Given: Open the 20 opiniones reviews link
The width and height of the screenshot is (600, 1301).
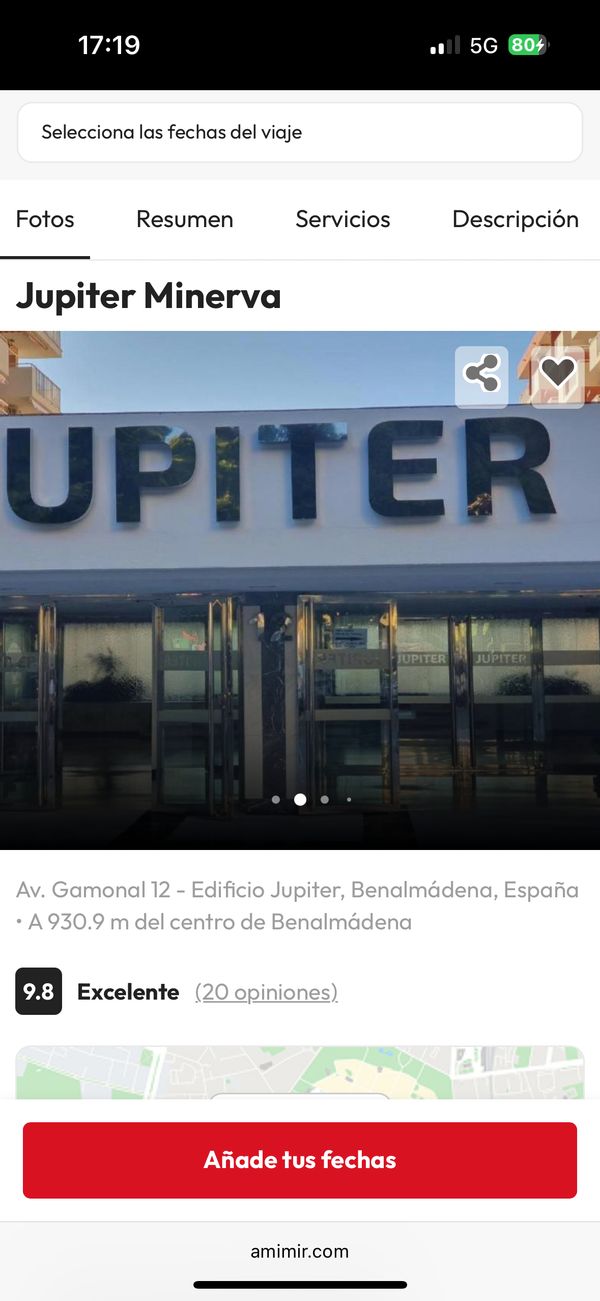Looking at the screenshot, I should [266, 992].
